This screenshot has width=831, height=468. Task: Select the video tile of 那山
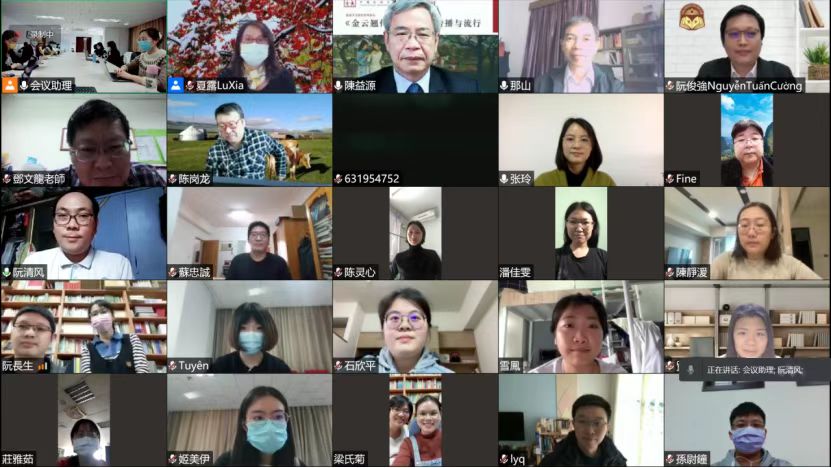pos(581,46)
